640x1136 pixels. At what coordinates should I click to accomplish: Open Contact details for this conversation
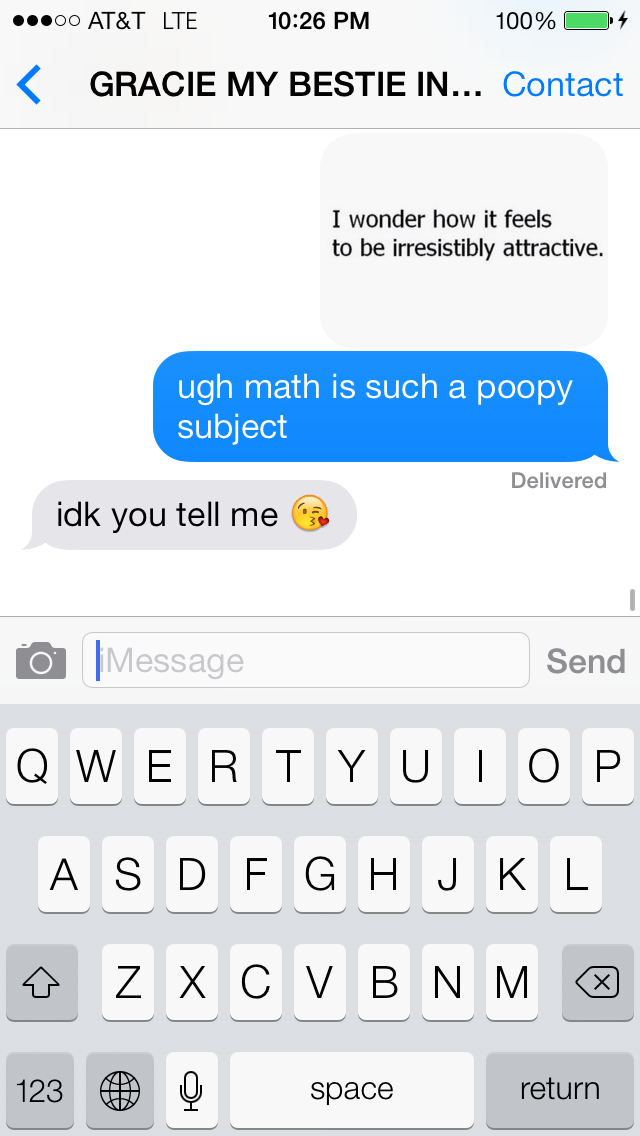562,85
